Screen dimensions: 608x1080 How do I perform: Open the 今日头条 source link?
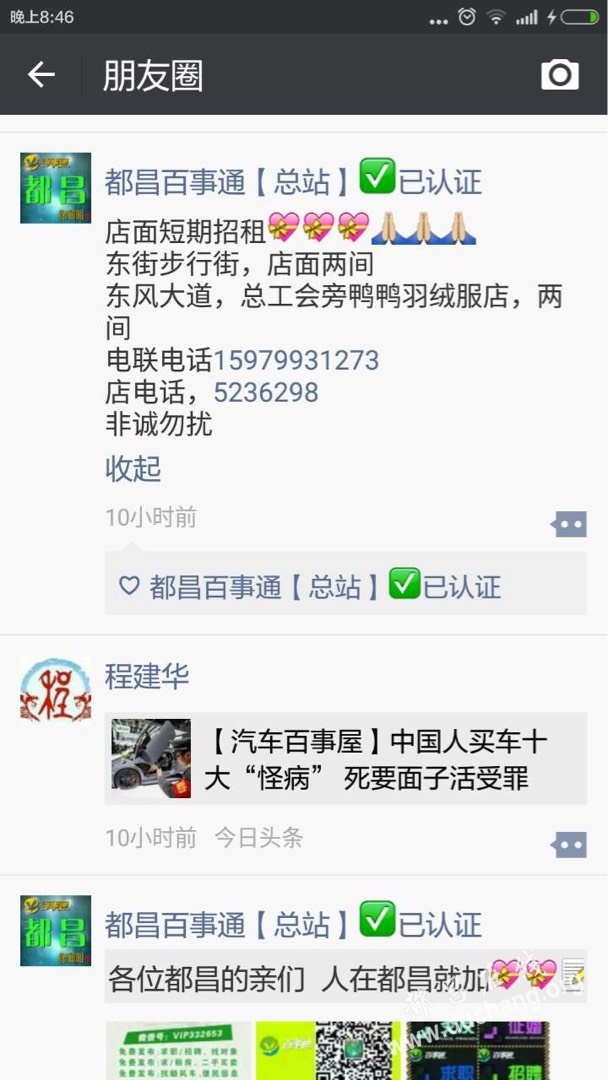click(x=258, y=838)
